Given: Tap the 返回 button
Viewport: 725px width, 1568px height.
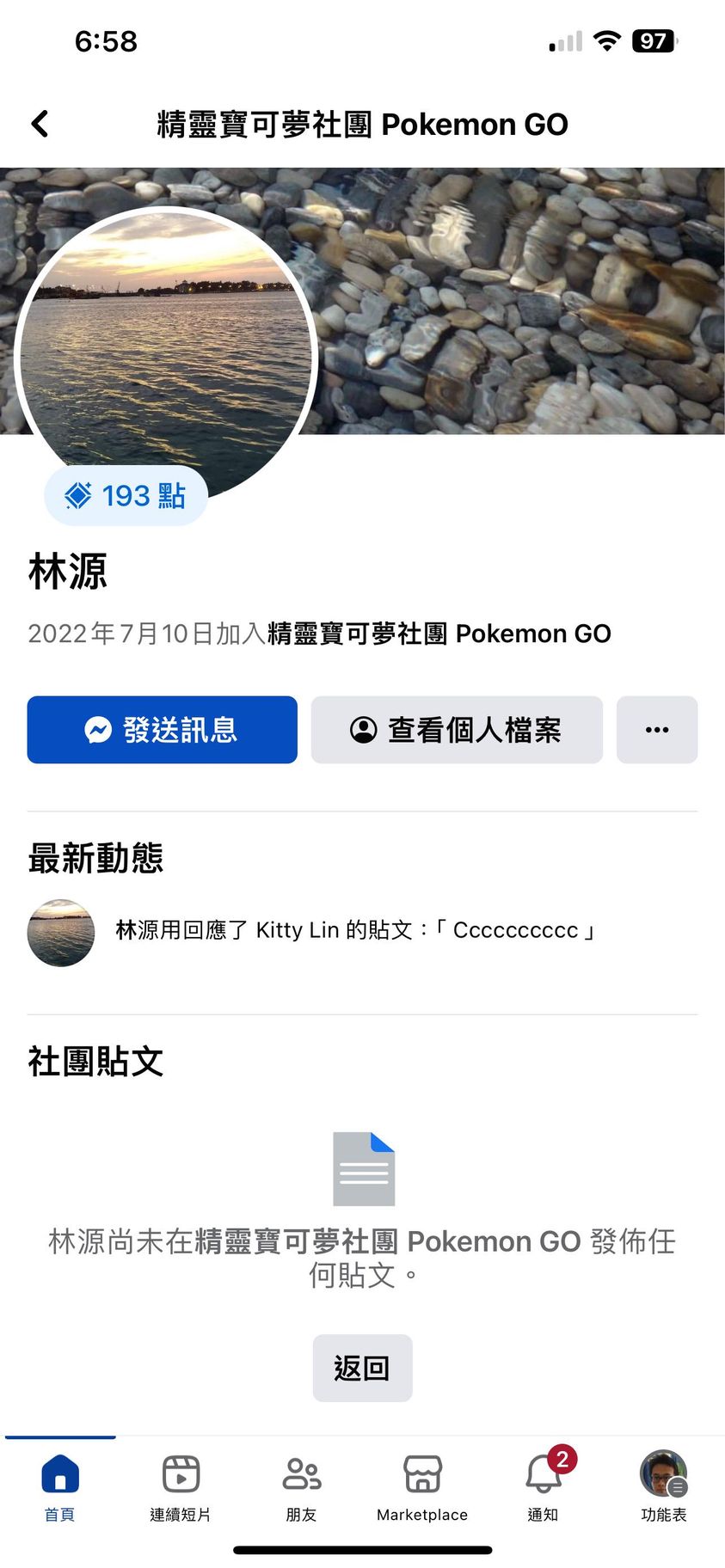Looking at the screenshot, I should tap(362, 1368).
